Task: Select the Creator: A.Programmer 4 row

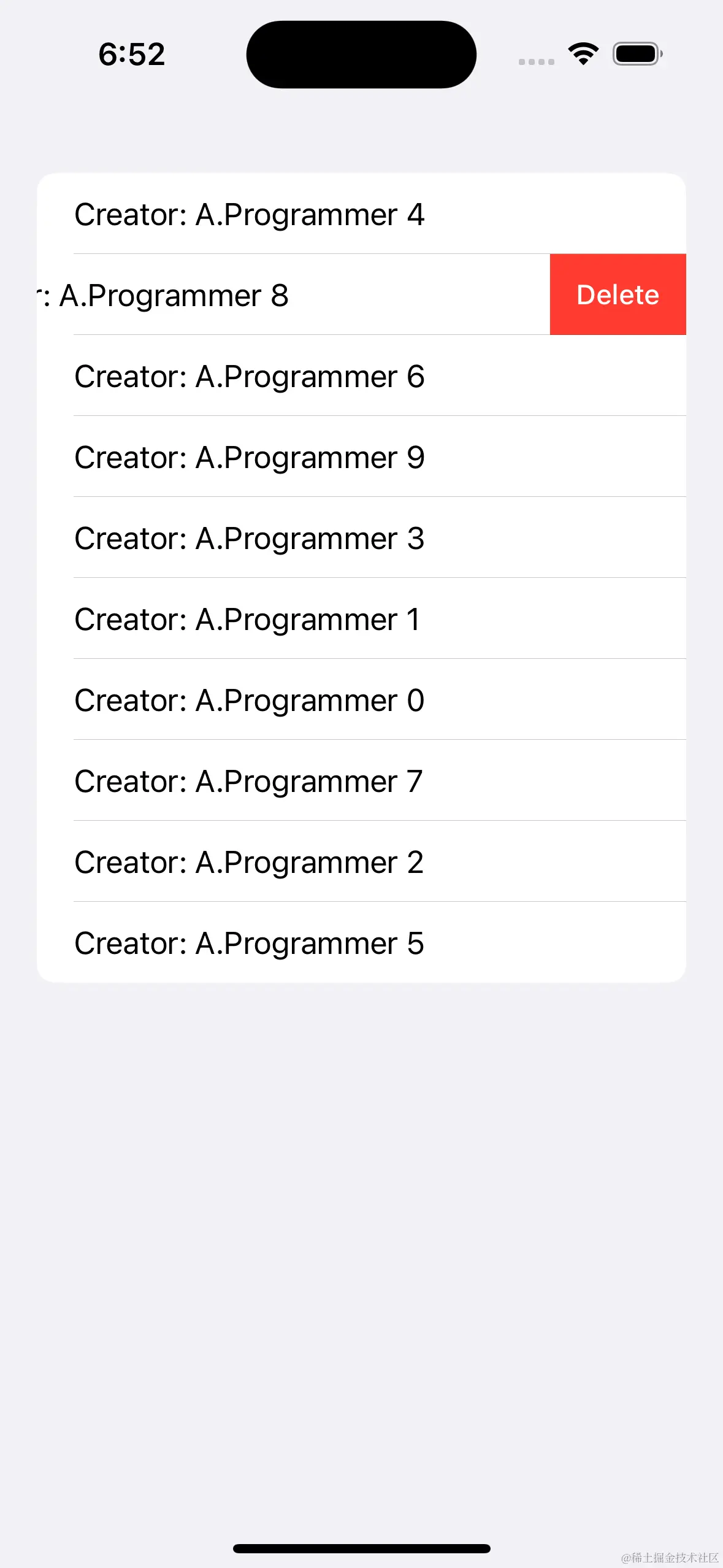Action: (x=249, y=214)
